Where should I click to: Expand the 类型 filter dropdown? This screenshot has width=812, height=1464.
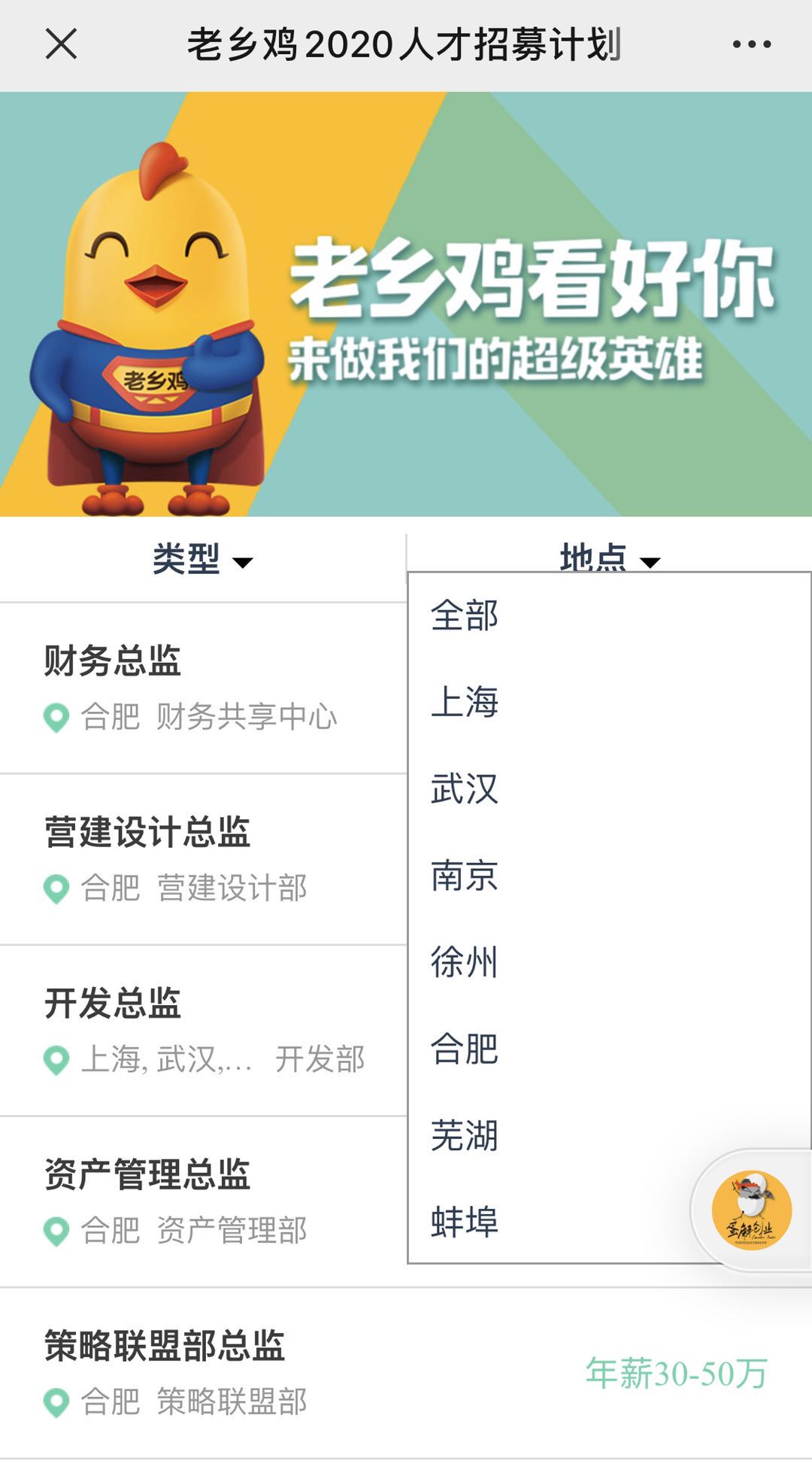coord(201,560)
